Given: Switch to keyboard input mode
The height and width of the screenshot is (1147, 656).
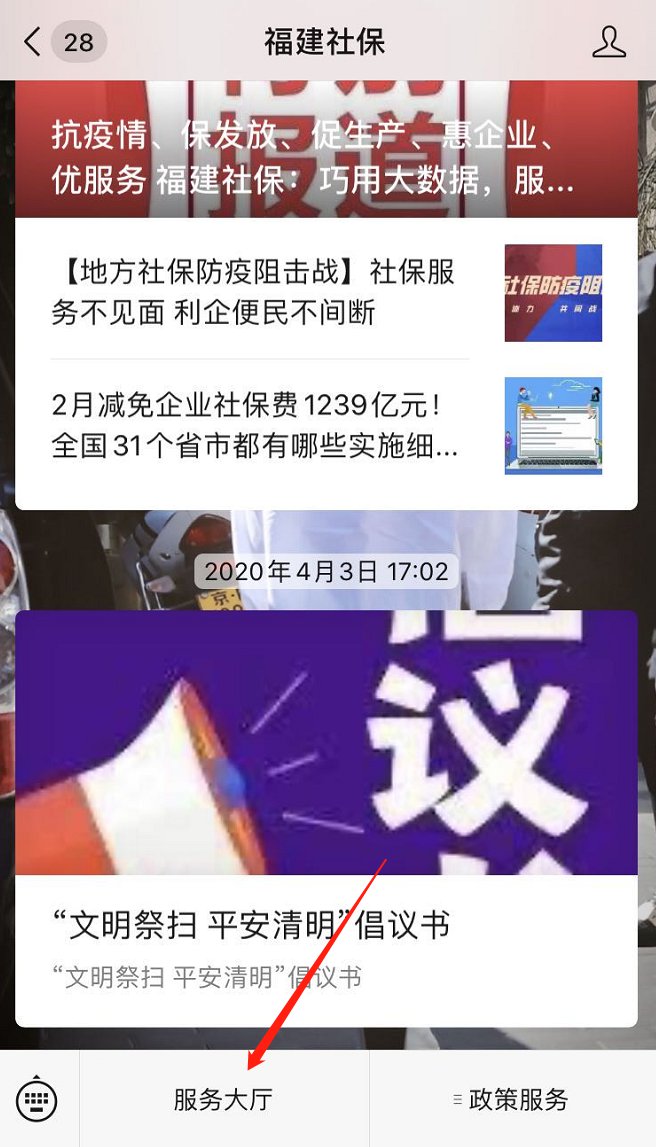Looking at the screenshot, I should pos(38,1100).
